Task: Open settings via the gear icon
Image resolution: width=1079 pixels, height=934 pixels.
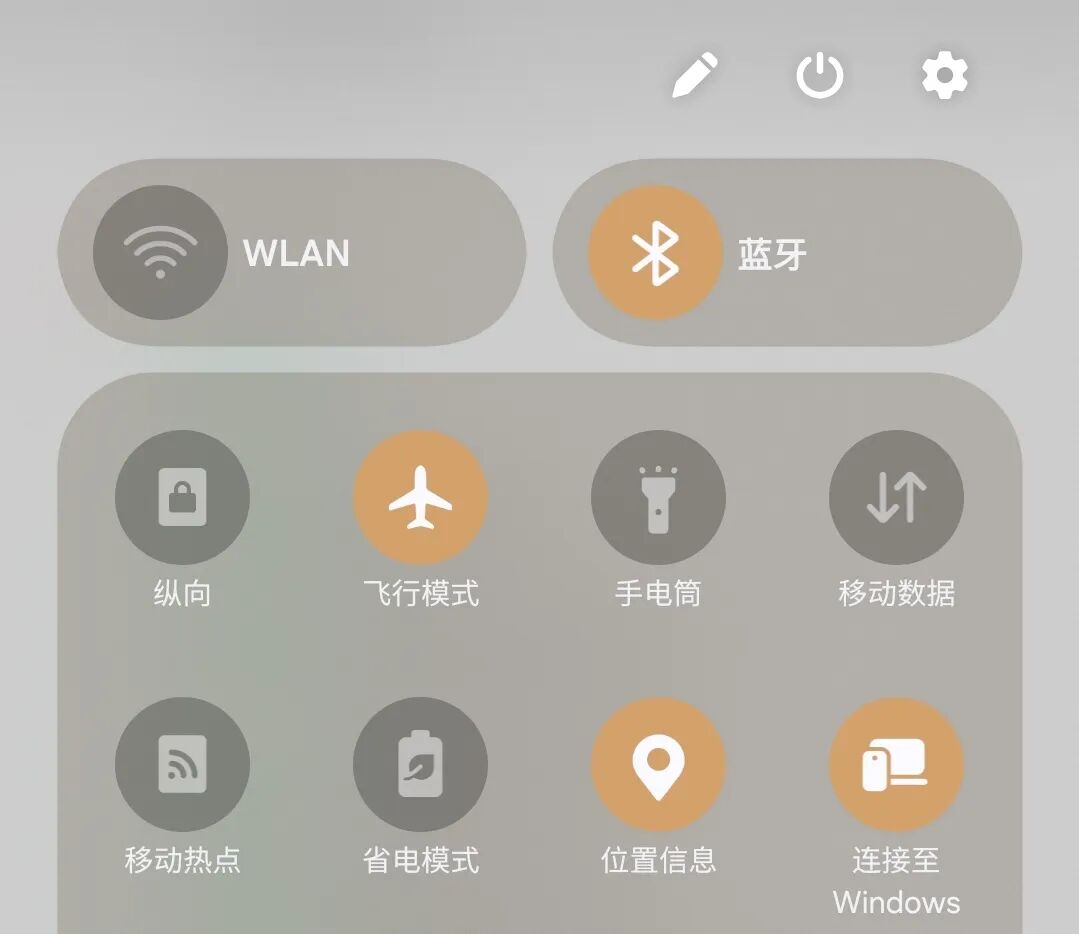Action: pos(944,76)
